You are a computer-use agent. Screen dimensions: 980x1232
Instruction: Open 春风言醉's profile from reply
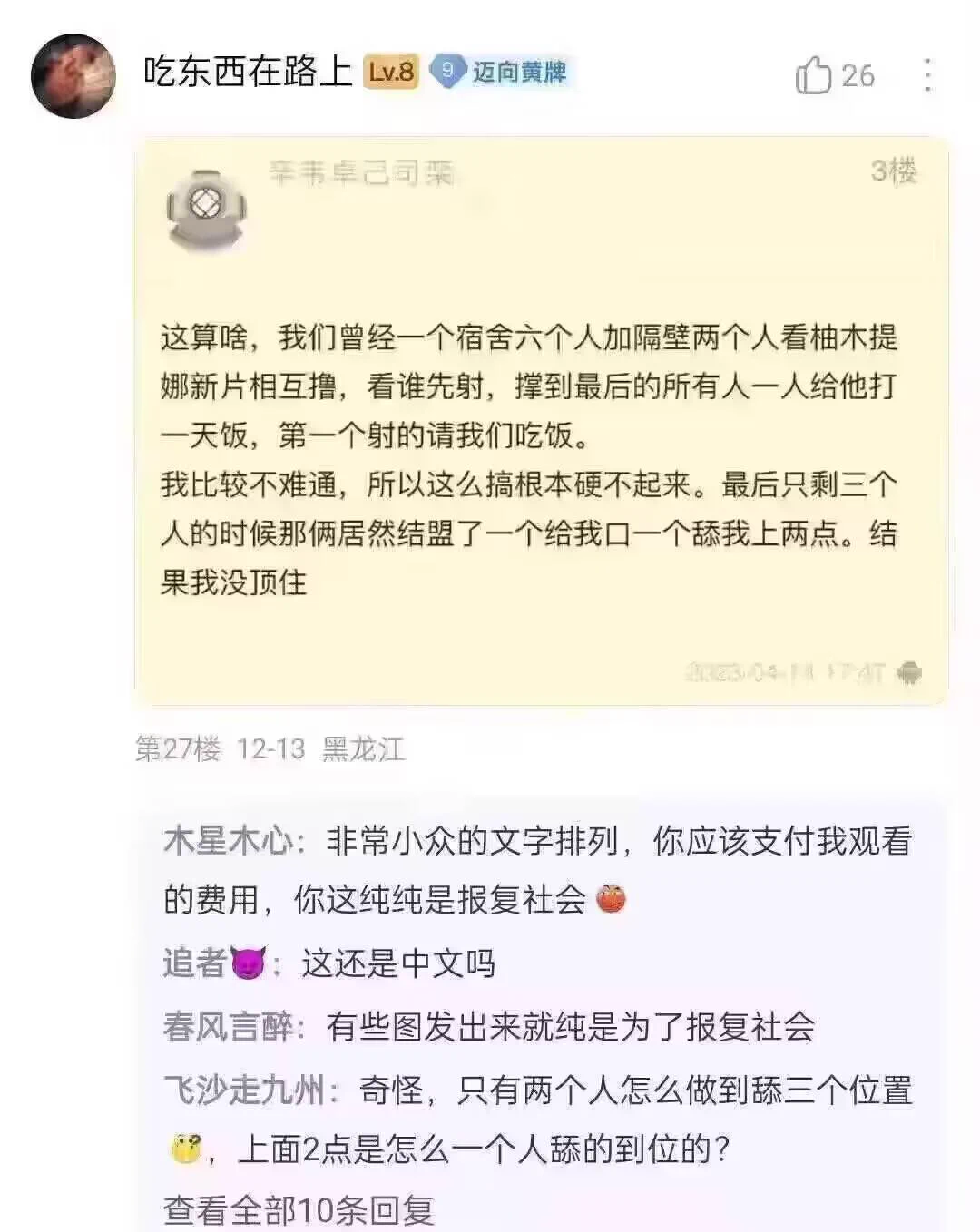[x=228, y=1026]
